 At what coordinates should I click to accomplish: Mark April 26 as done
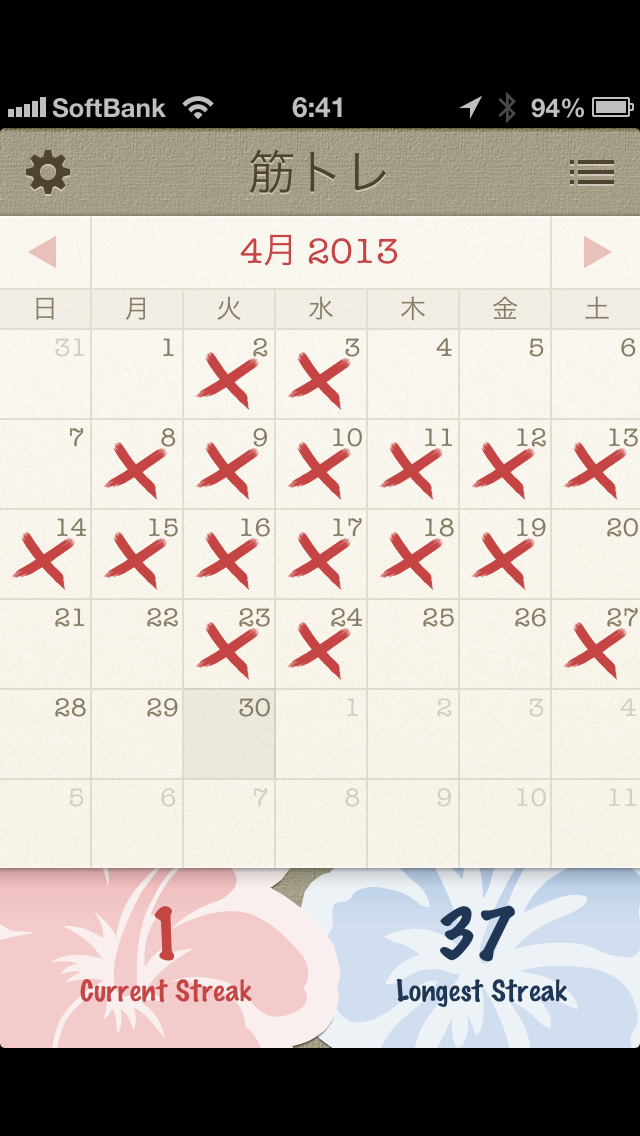click(505, 645)
